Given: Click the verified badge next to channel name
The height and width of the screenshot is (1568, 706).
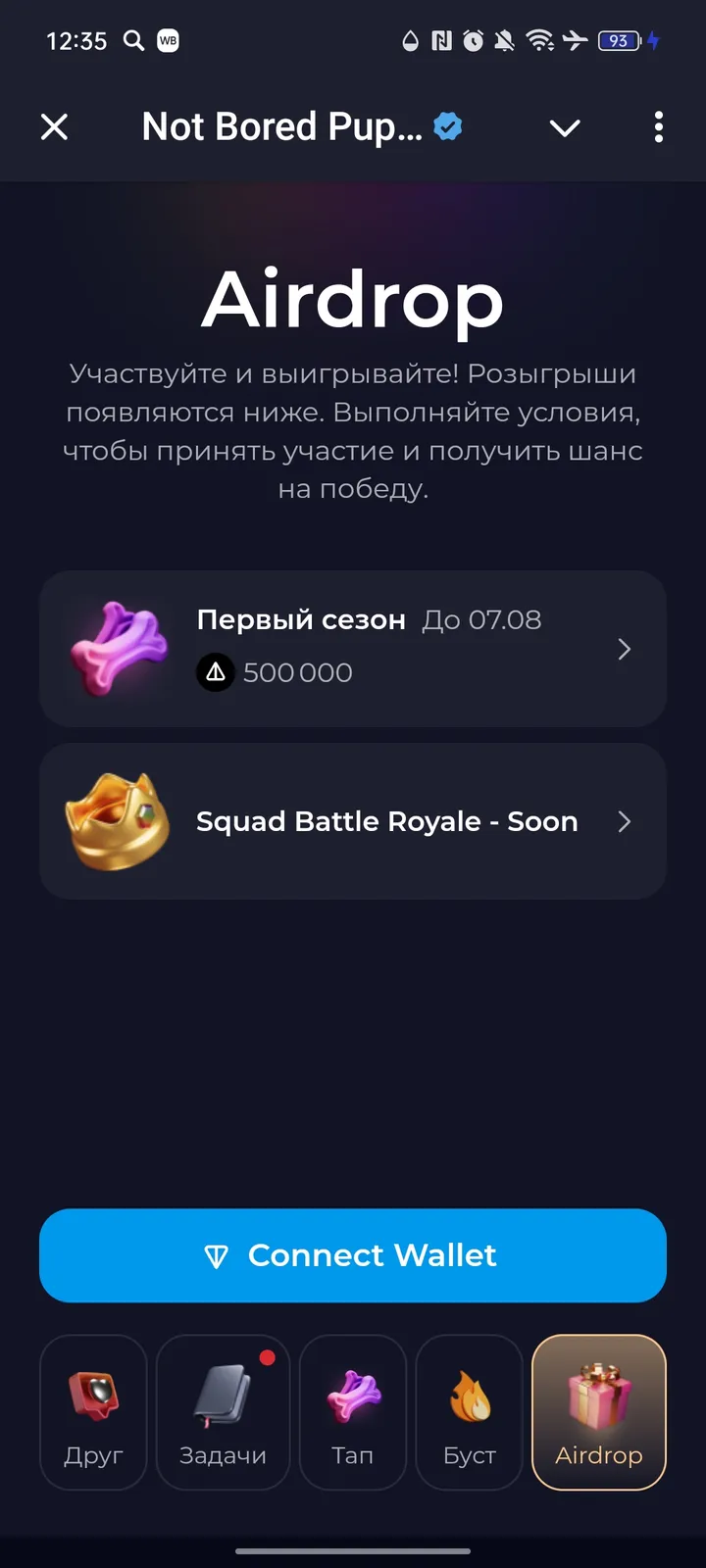Looking at the screenshot, I should pos(448,126).
